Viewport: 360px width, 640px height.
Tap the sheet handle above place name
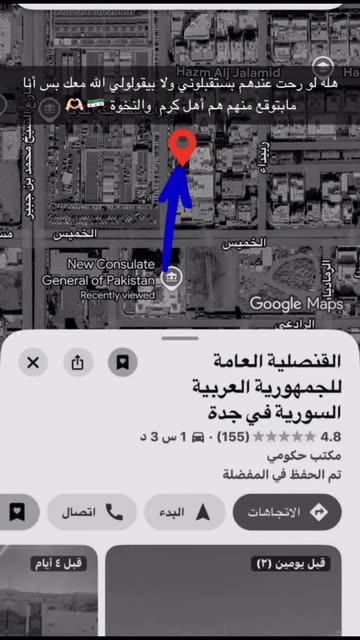(x=180, y=338)
